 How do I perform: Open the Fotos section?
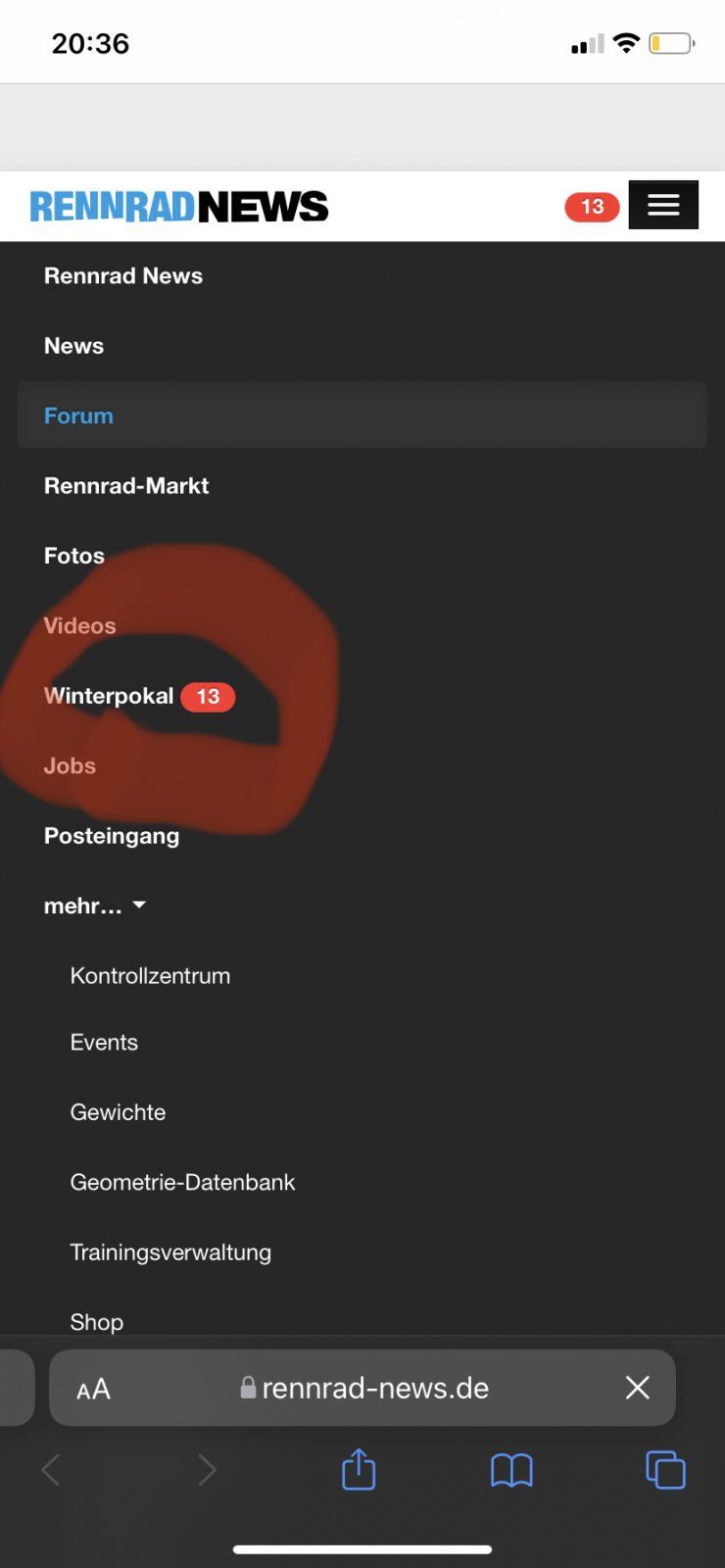(x=74, y=556)
